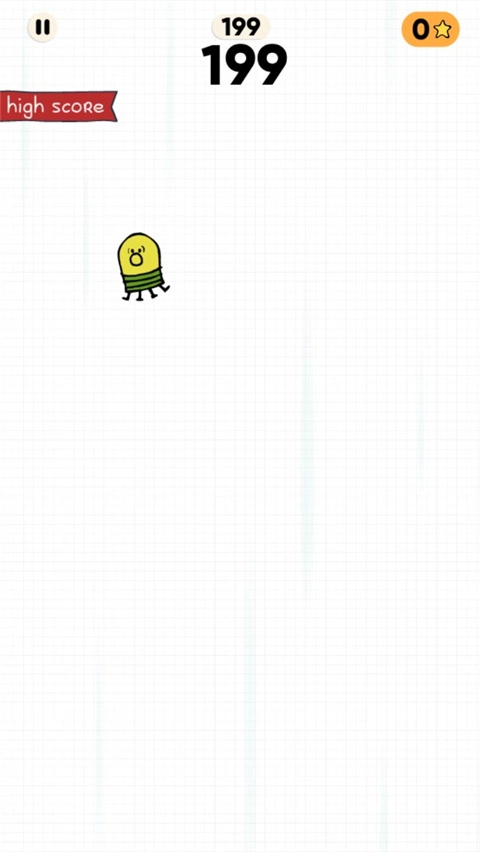Open the star coins counter
480x852 pixels.
pos(431,29)
